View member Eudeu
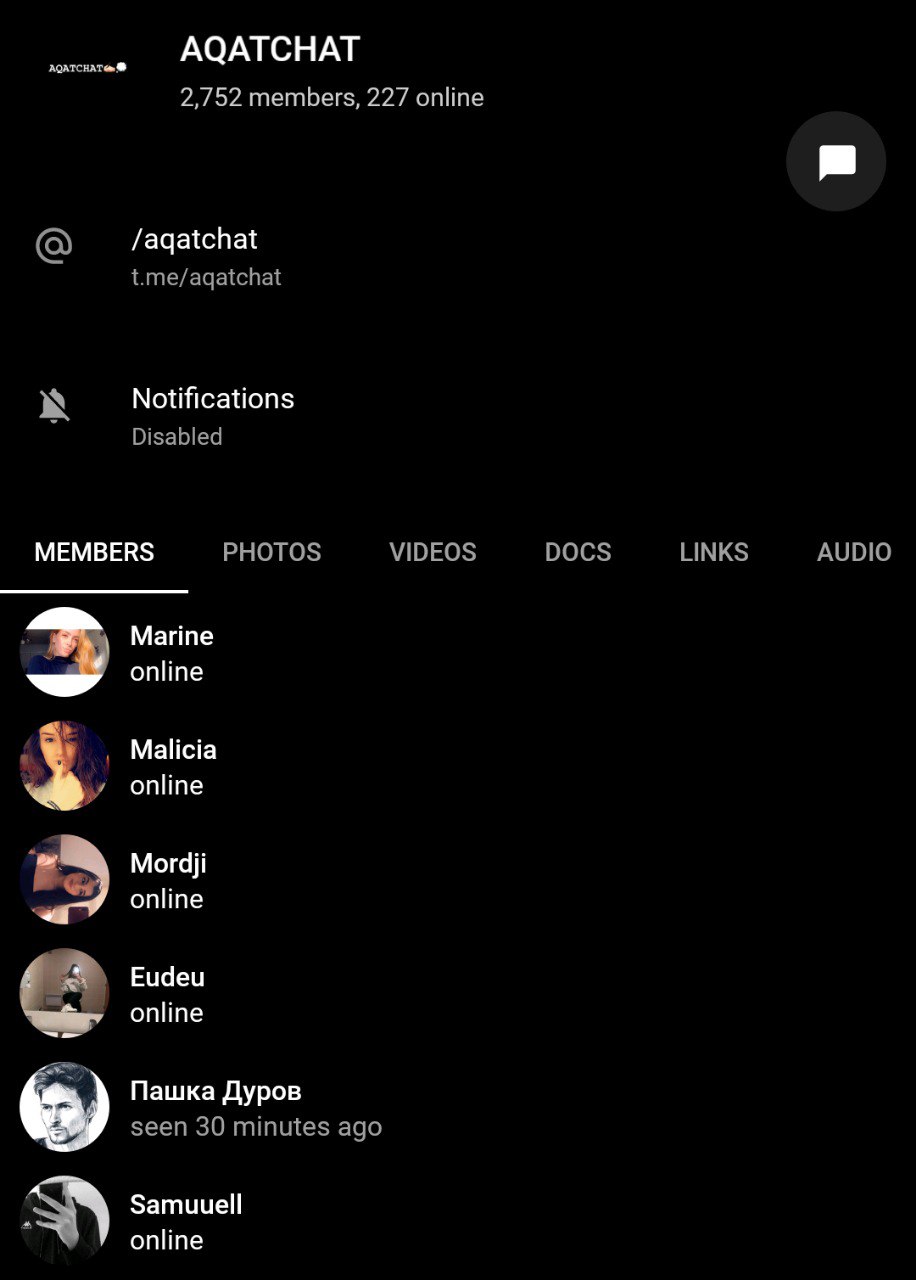 (x=167, y=994)
